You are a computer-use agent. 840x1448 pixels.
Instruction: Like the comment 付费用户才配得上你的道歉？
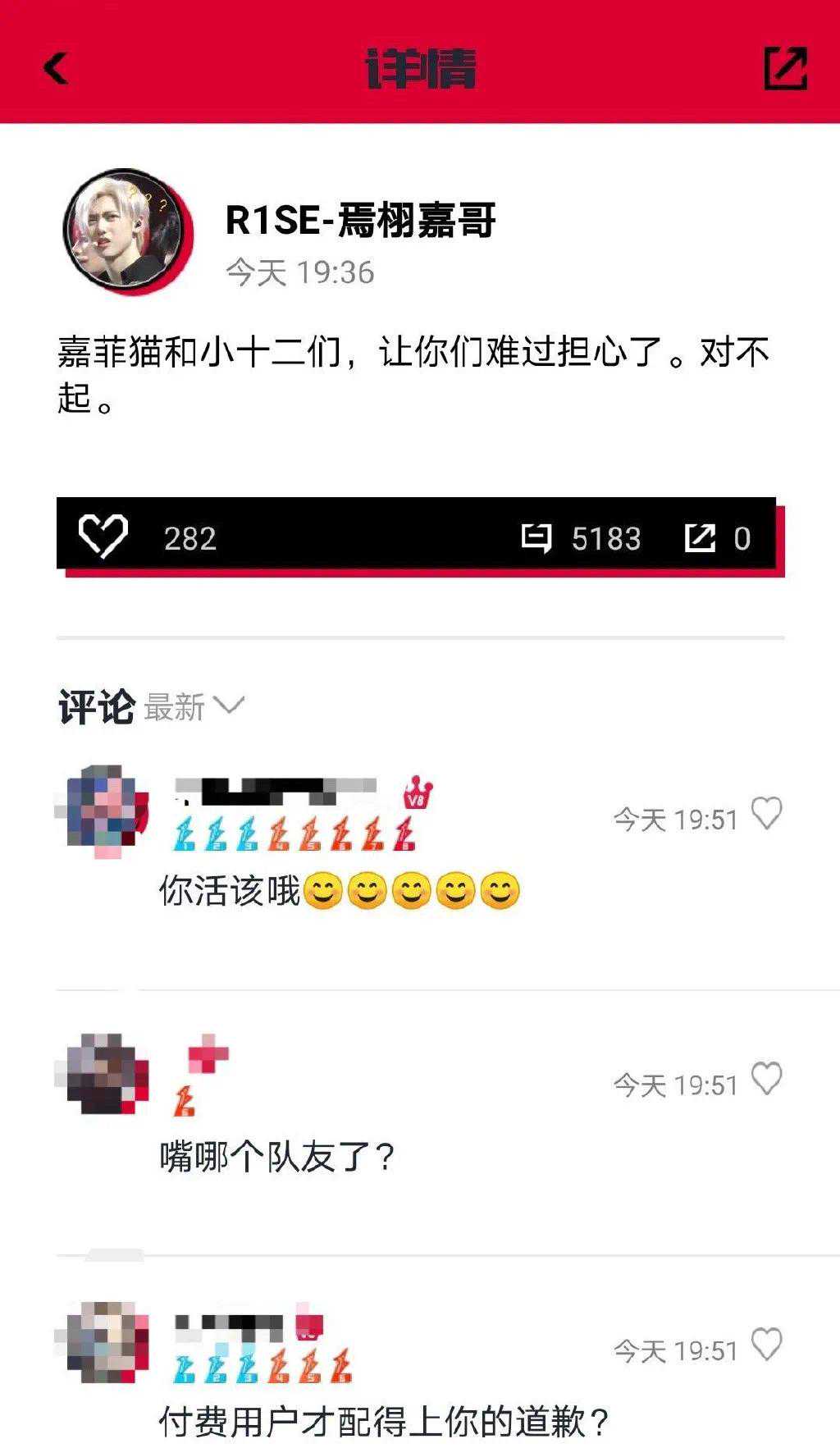click(767, 1345)
